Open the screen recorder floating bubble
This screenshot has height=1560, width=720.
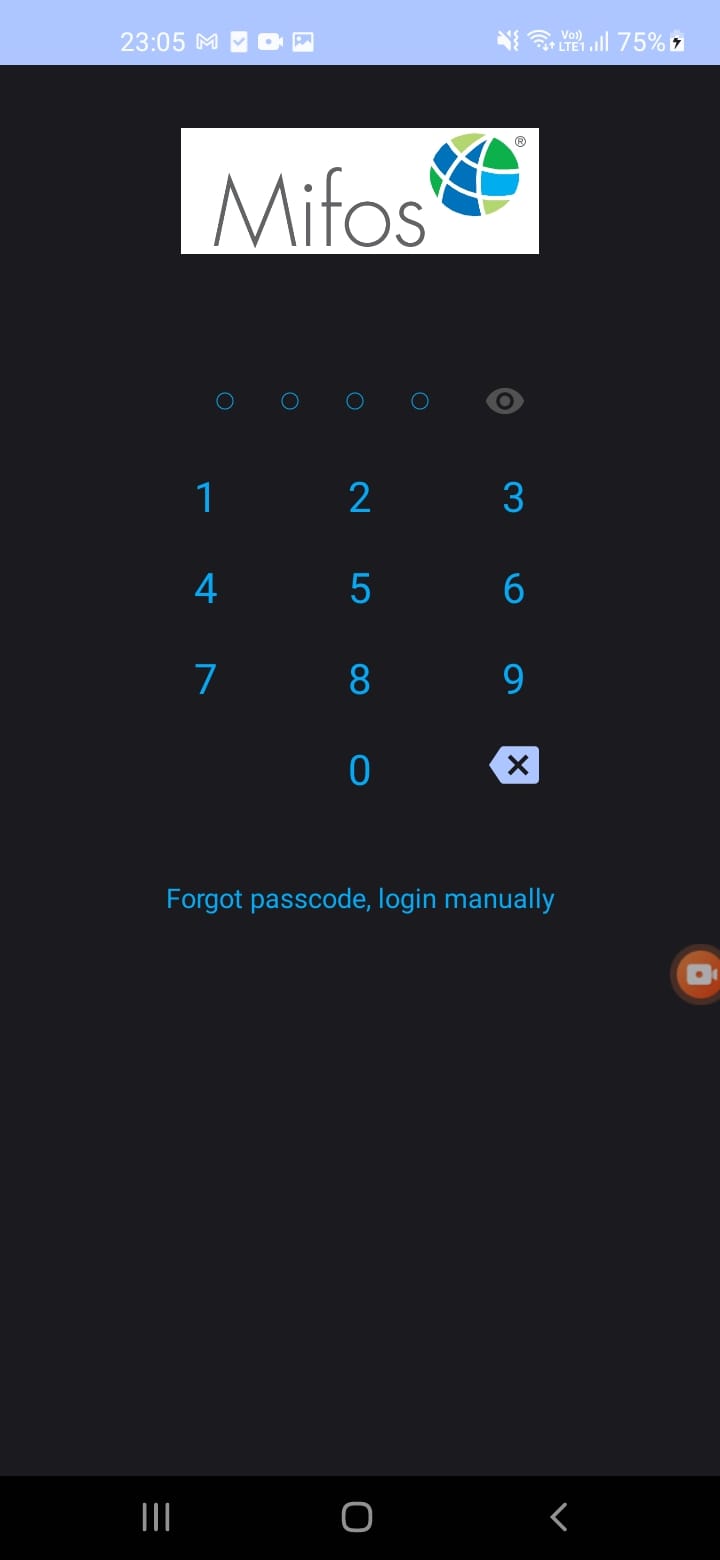click(x=700, y=973)
